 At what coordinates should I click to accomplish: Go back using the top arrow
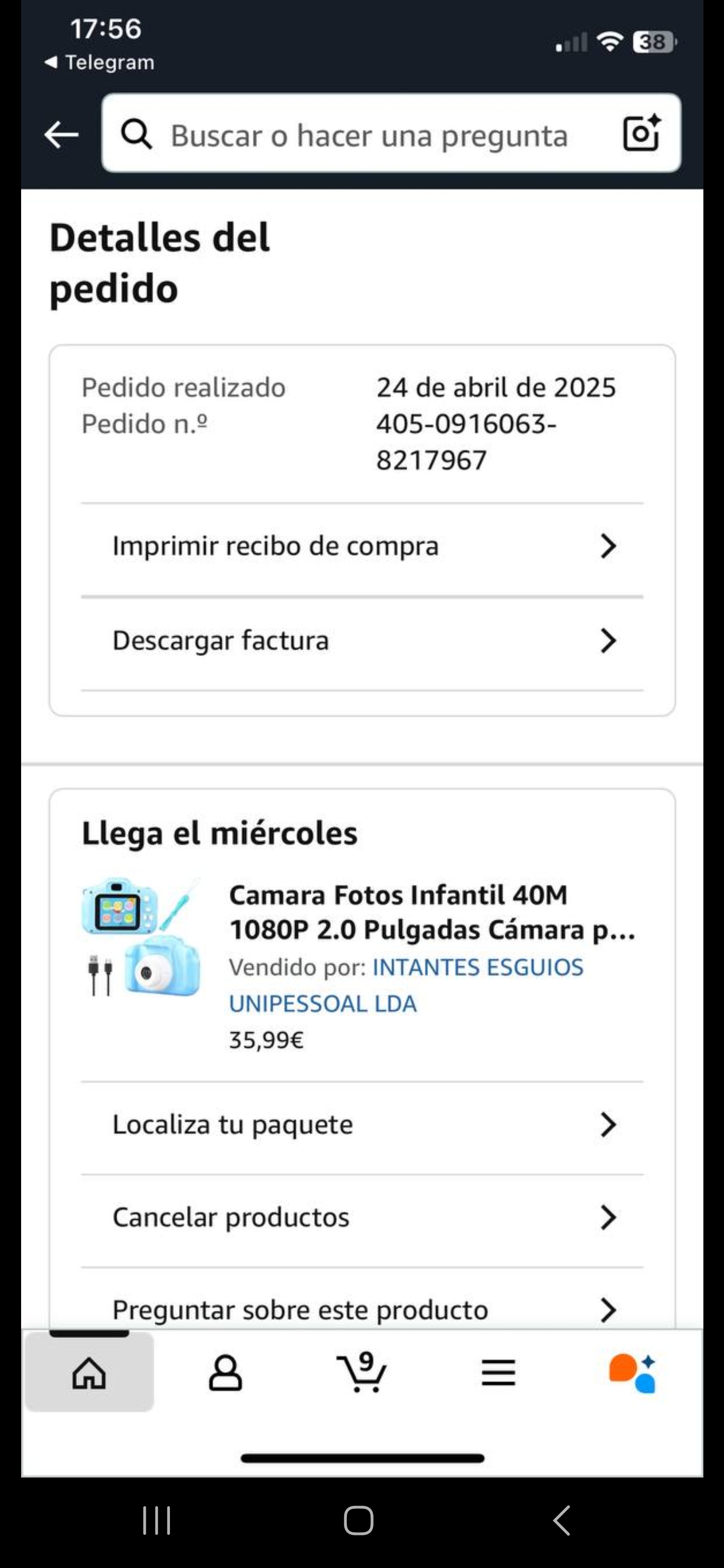(61, 135)
